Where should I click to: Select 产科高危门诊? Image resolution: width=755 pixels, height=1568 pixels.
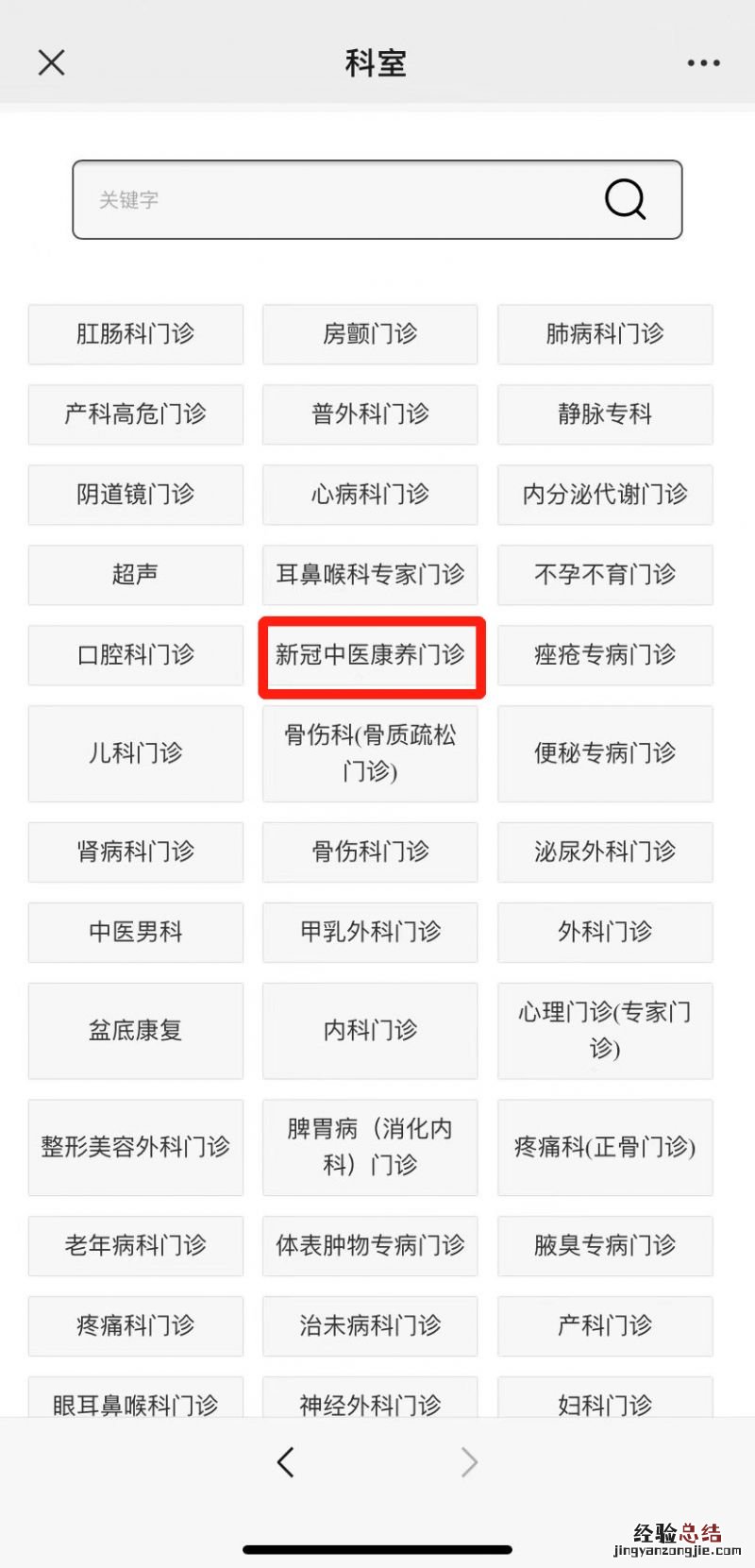pyautogui.click(x=135, y=414)
